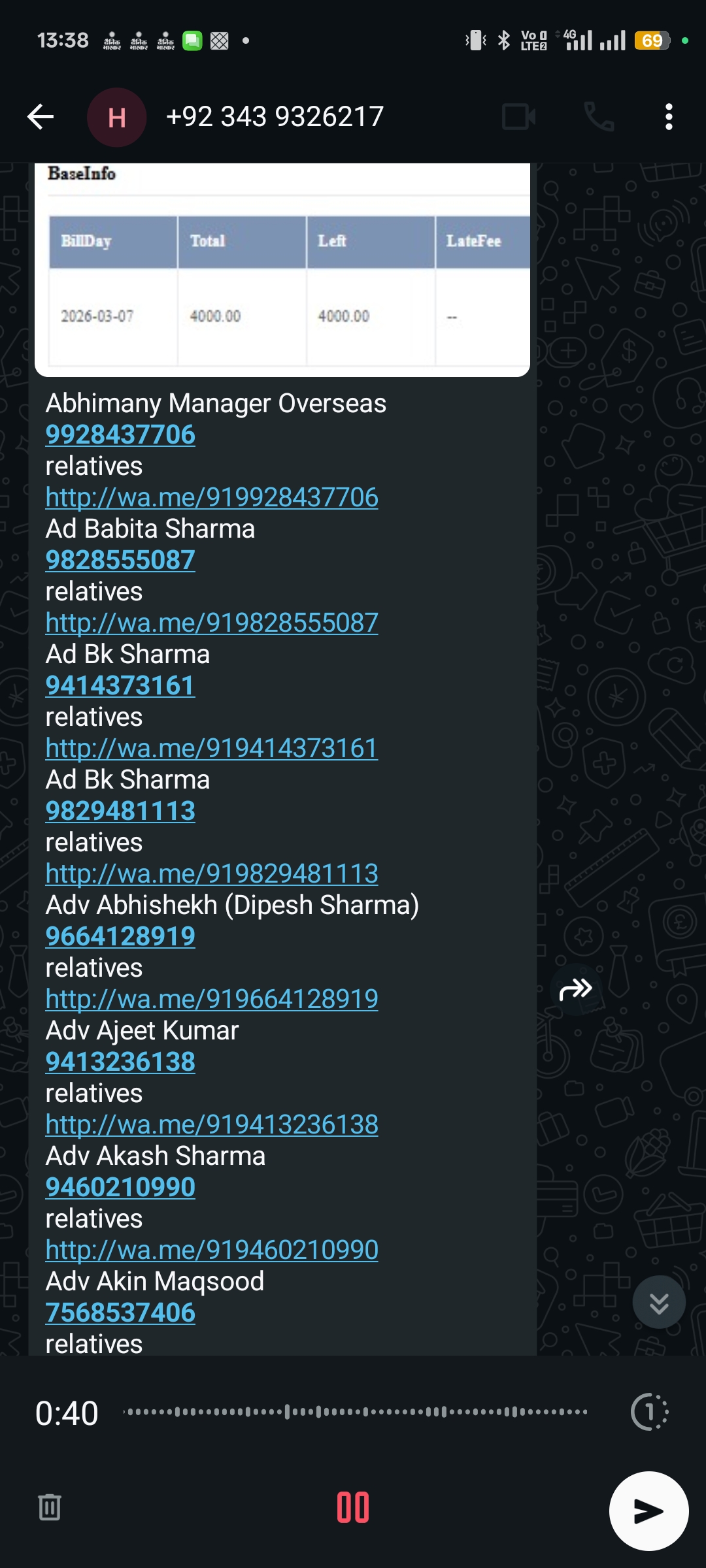Delete the voice recording
The height and width of the screenshot is (1568, 706).
click(x=50, y=1507)
